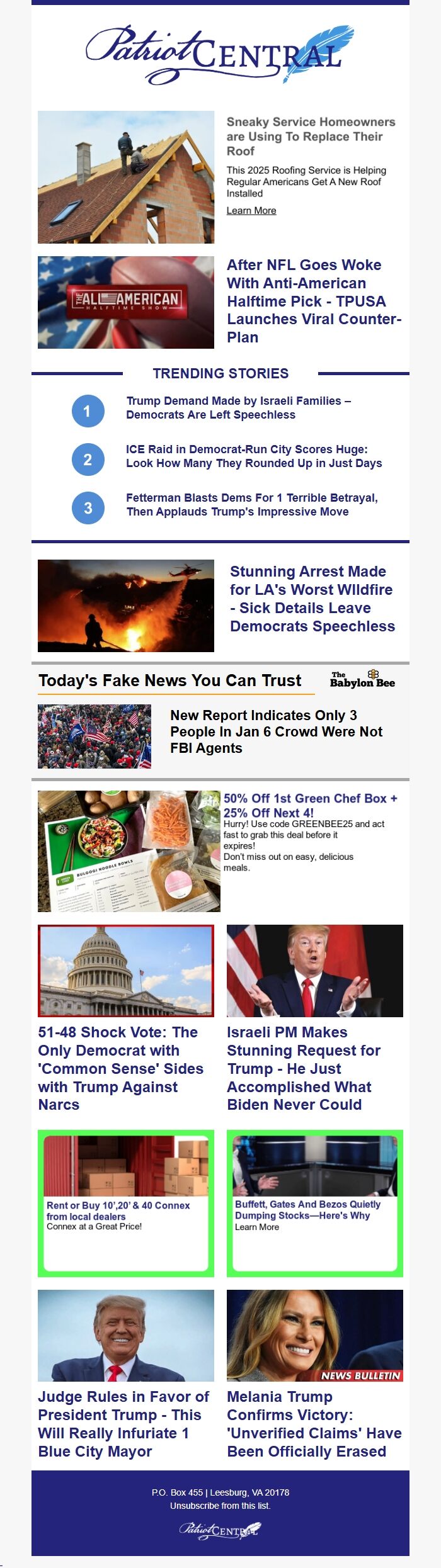
Task: Open the Connex container rental ad
Action: [118, 1211]
